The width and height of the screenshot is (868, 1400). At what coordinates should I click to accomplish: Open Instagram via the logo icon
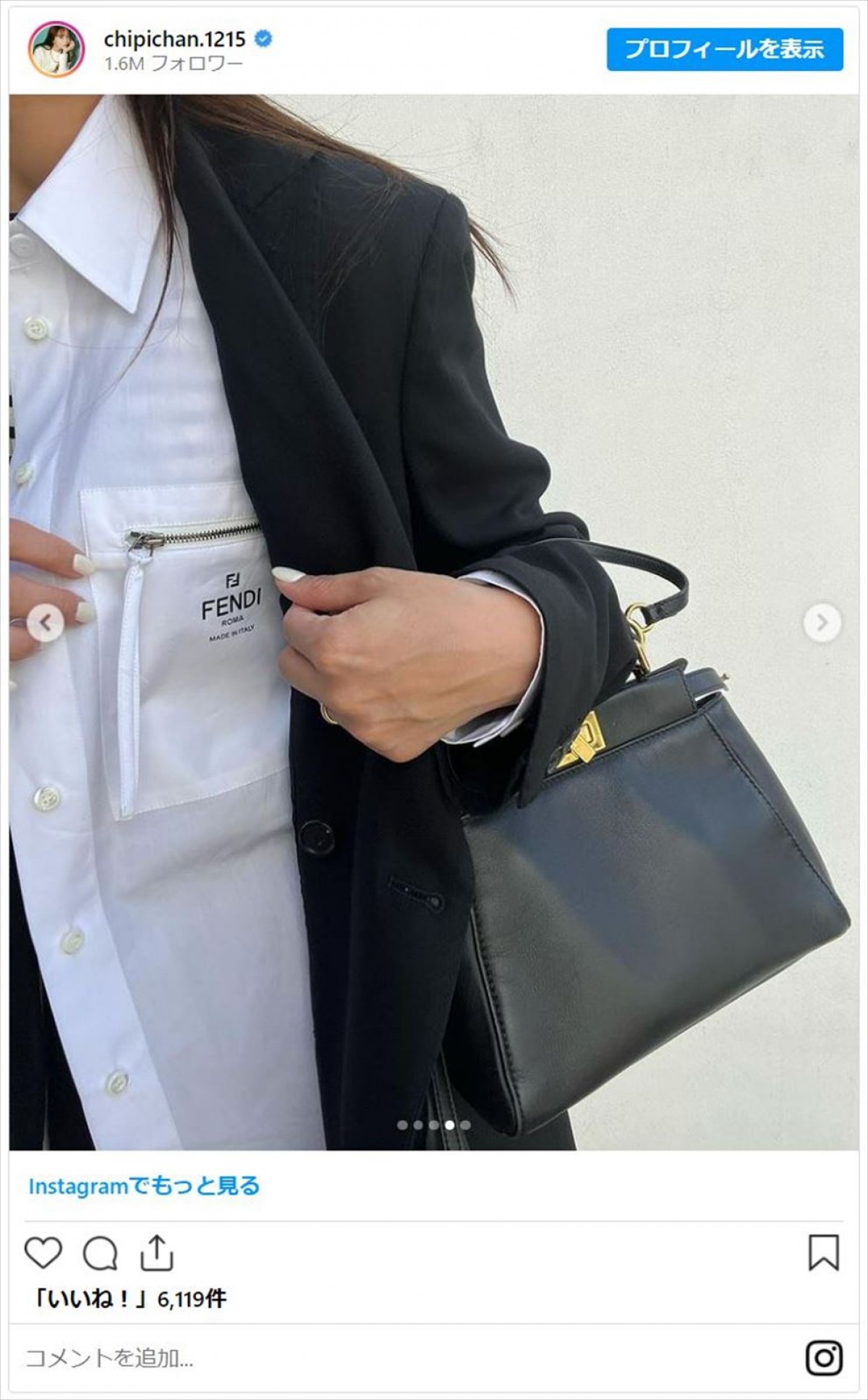point(824,1358)
